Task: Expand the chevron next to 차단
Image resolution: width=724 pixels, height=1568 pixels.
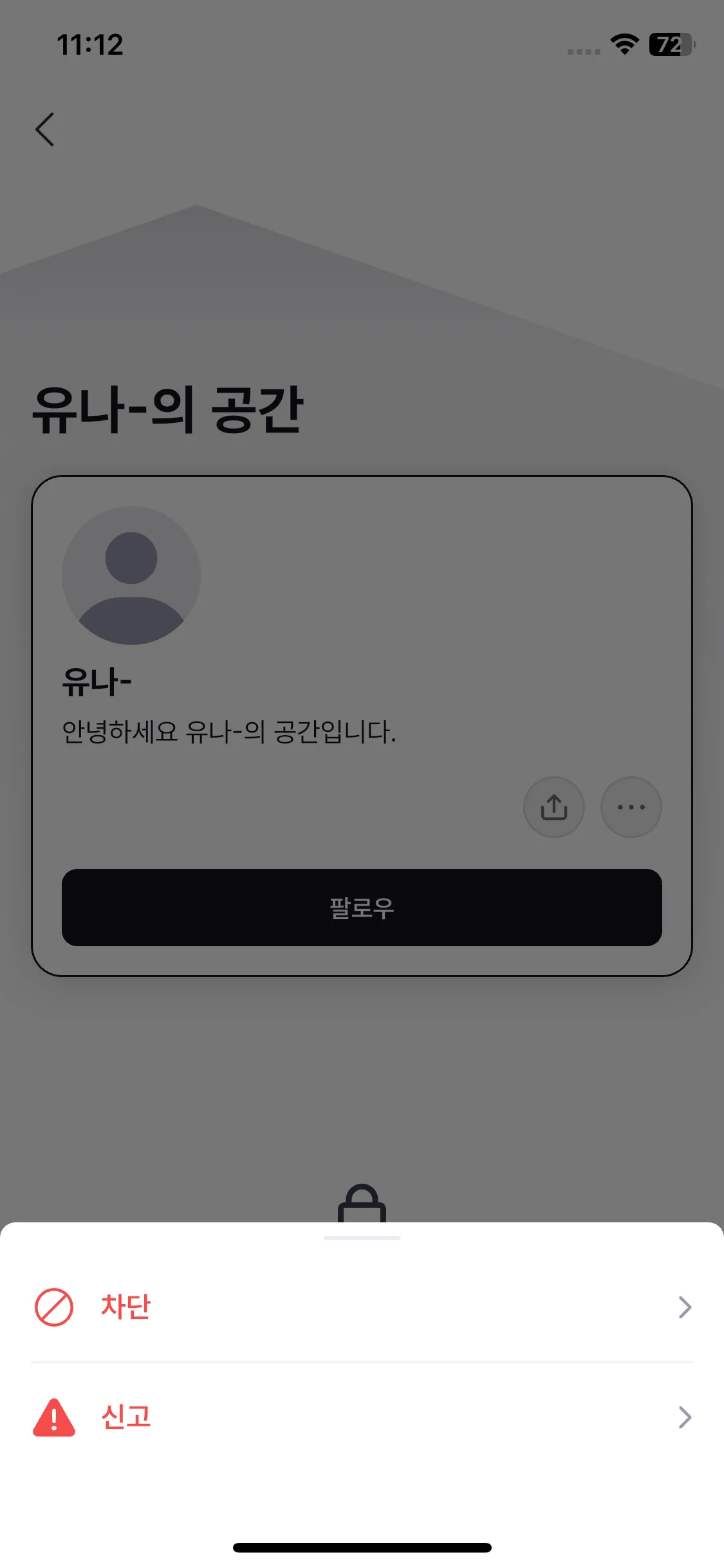Action: click(x=684, y=1307)
